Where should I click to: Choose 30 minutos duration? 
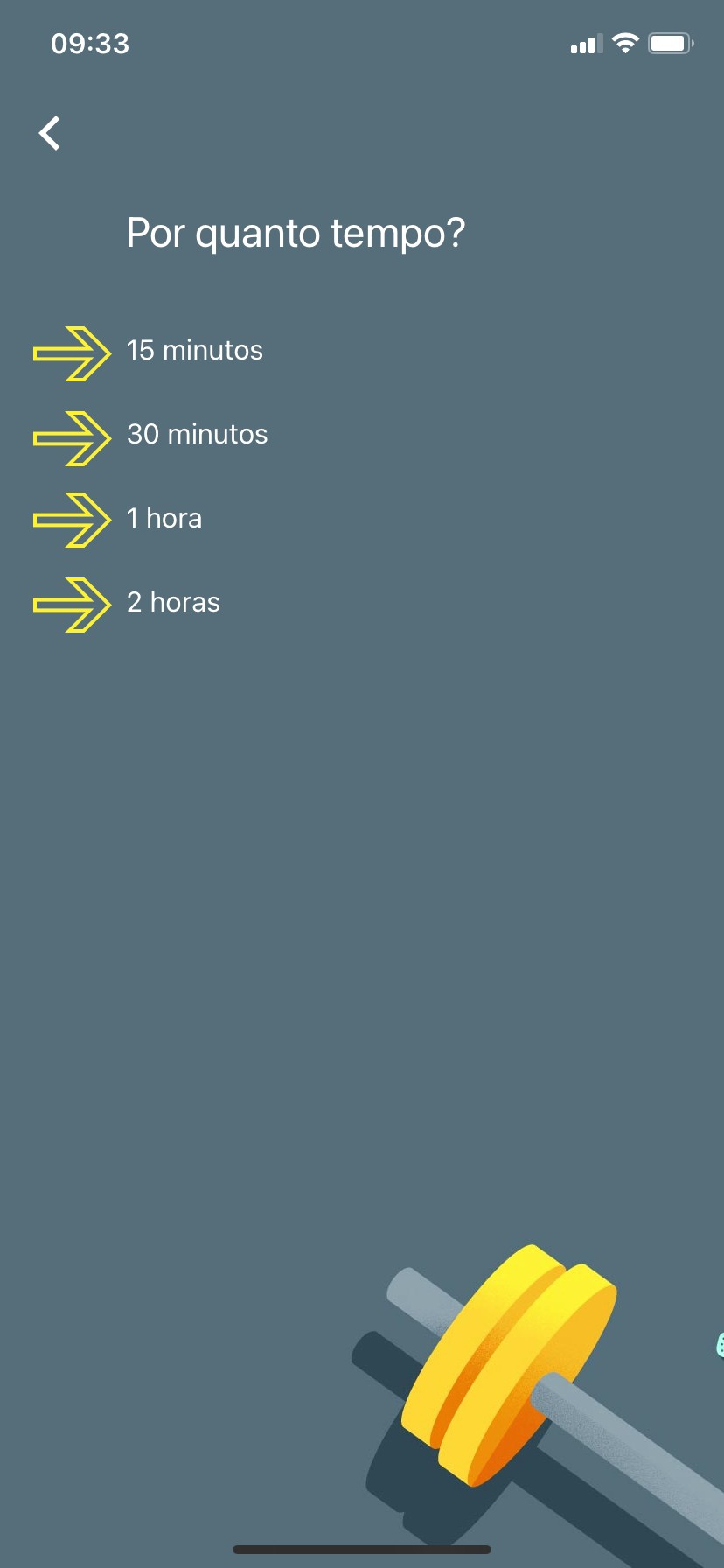pos(196,435)
